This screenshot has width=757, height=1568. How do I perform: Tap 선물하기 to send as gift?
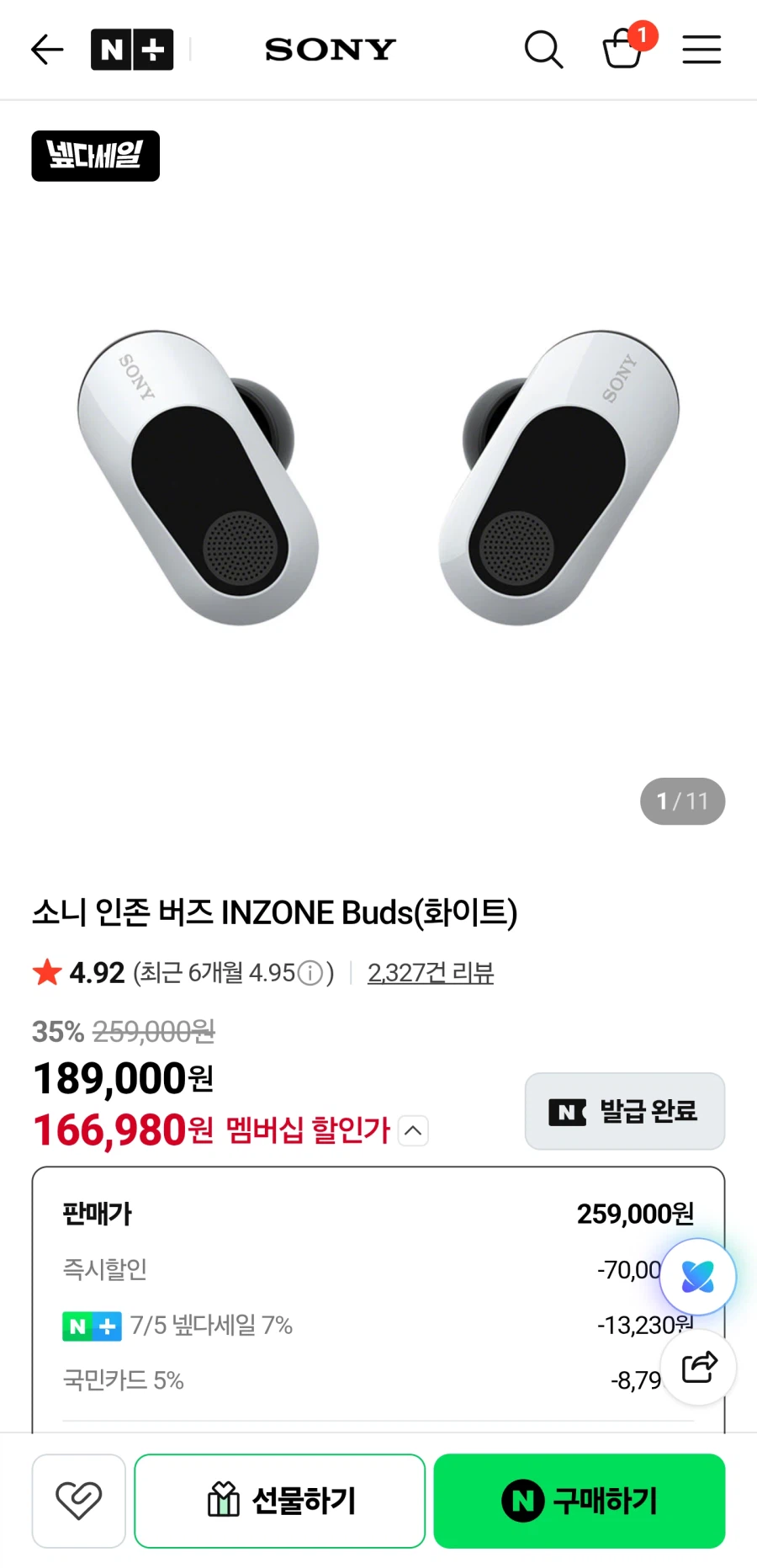[280, 1501]
